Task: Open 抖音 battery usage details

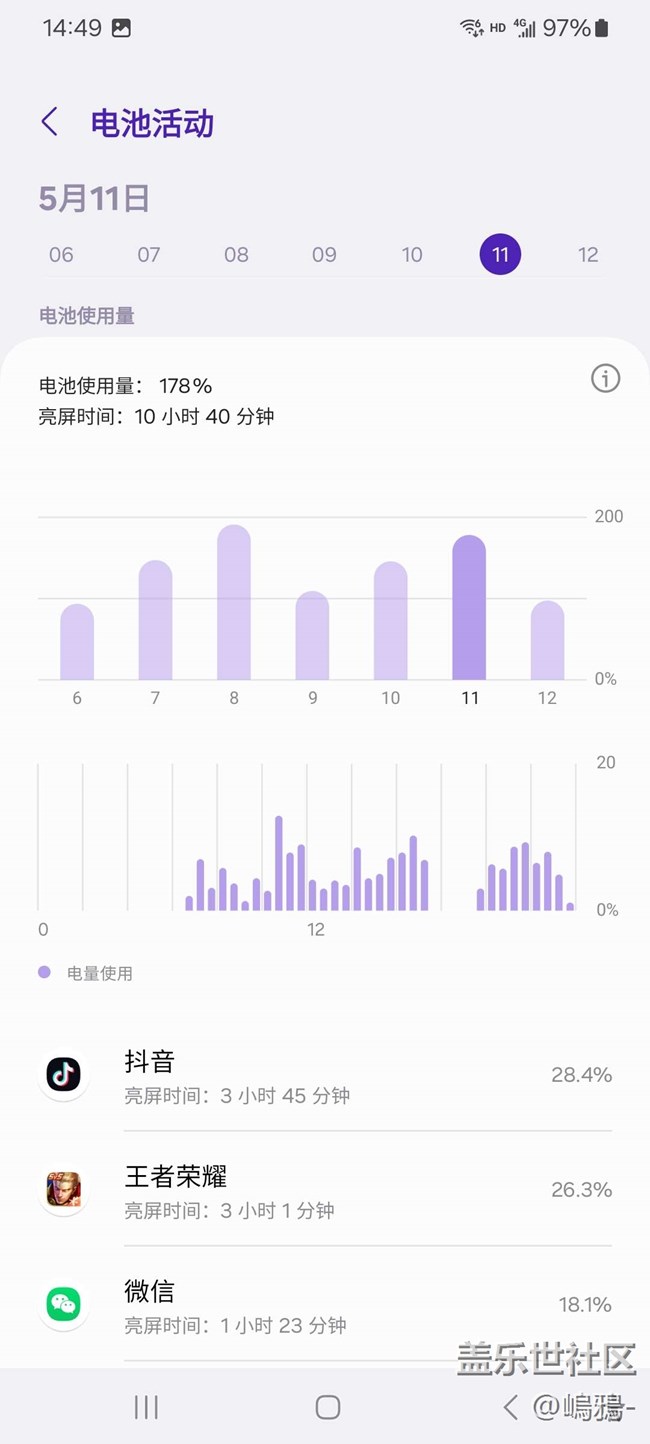Action: tap(325, 1076)
